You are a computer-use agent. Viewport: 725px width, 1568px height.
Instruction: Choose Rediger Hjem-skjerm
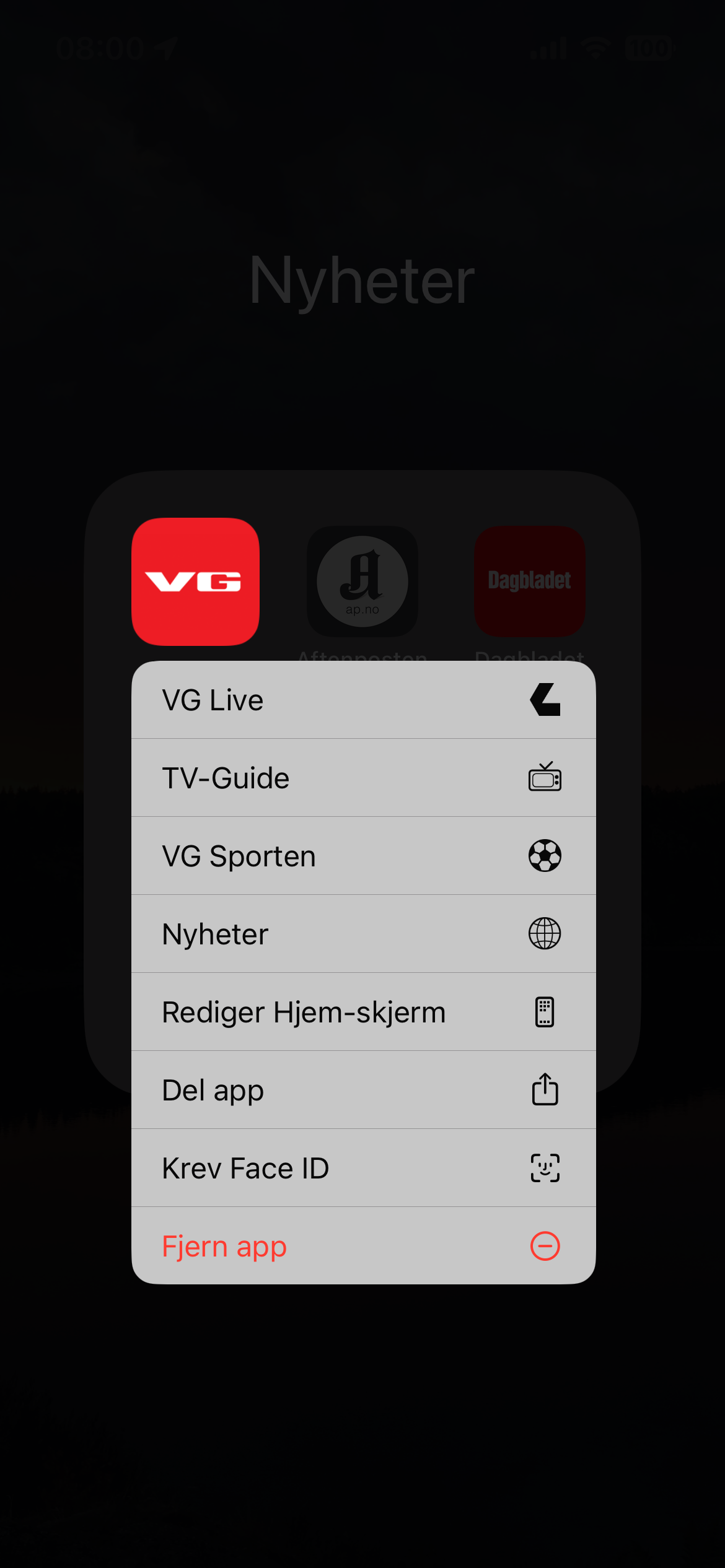point(363,1012)
